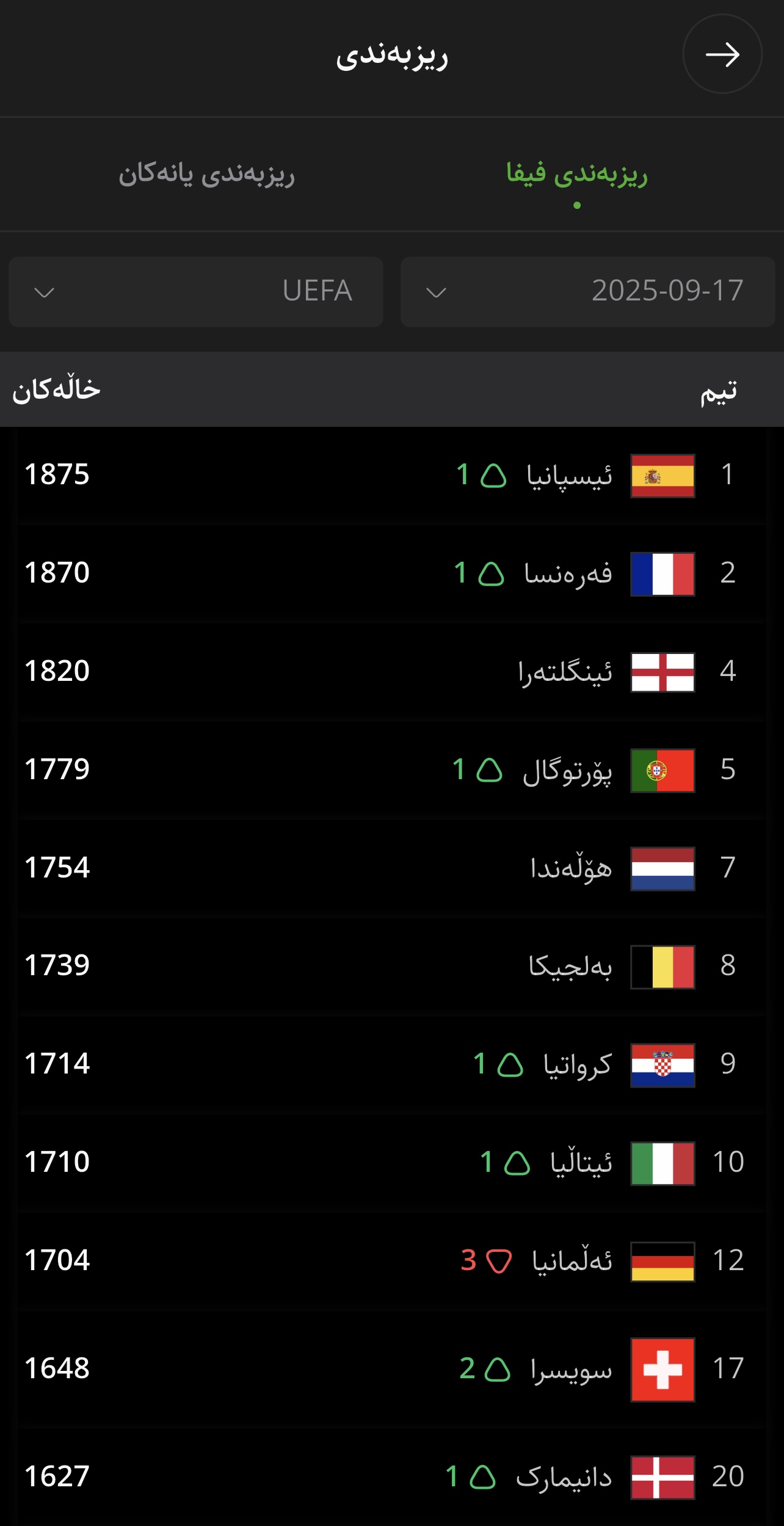Screen dimensions: 784x1526
Task: Open the 2025-09-17 date dropdown
Action: 588,292
